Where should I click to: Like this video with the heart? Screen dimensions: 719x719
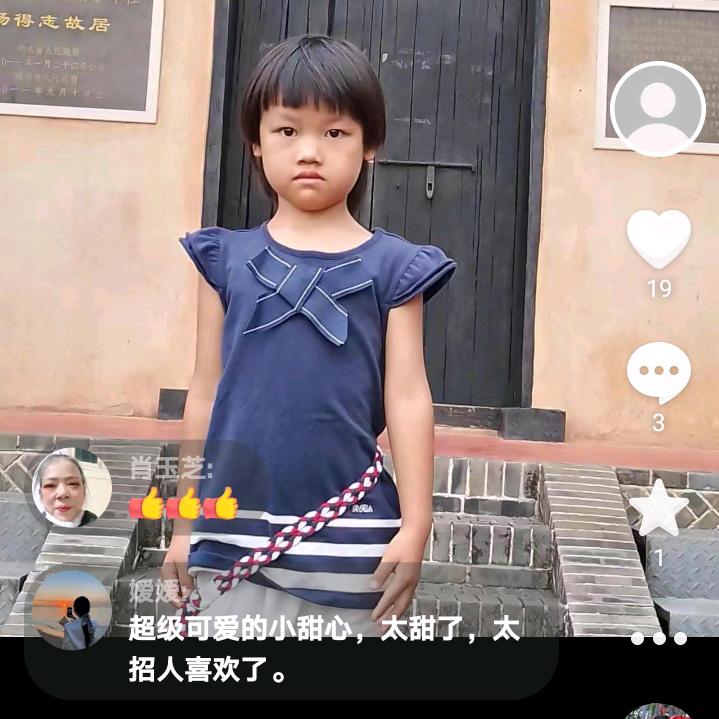658,238
